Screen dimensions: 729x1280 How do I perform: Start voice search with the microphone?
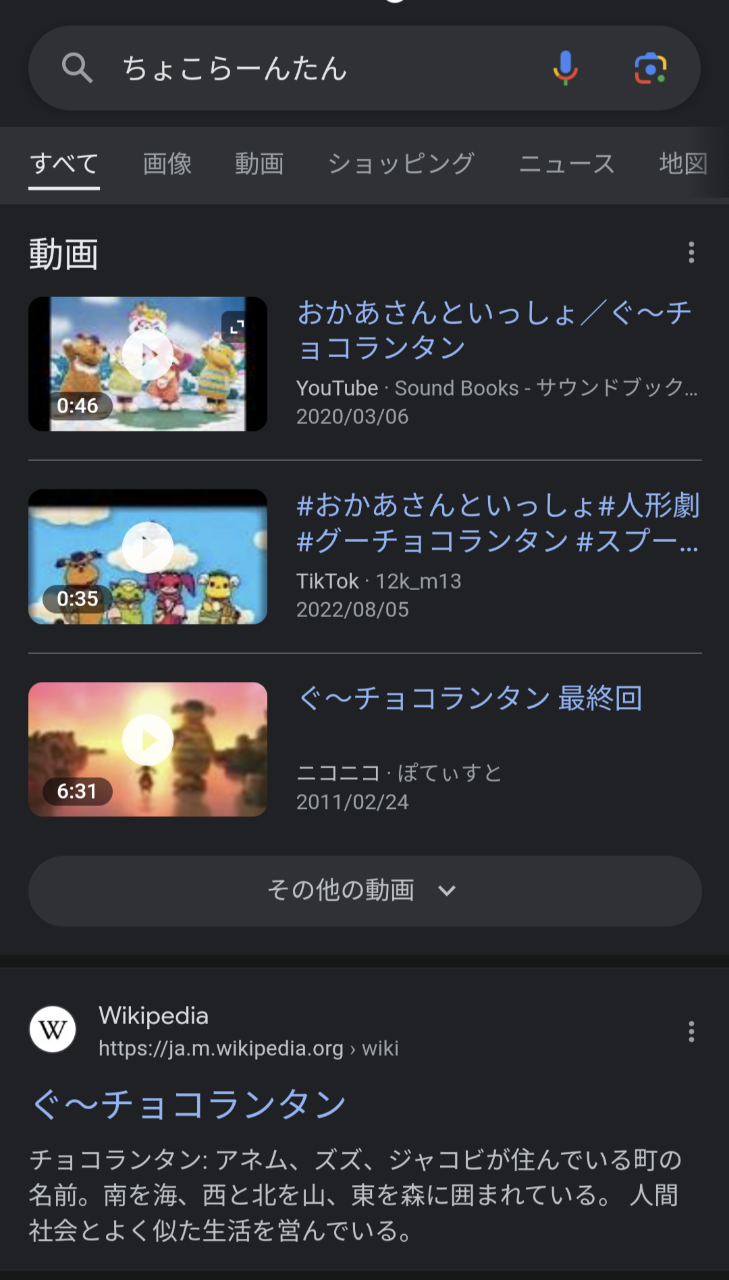click(565, 68)
